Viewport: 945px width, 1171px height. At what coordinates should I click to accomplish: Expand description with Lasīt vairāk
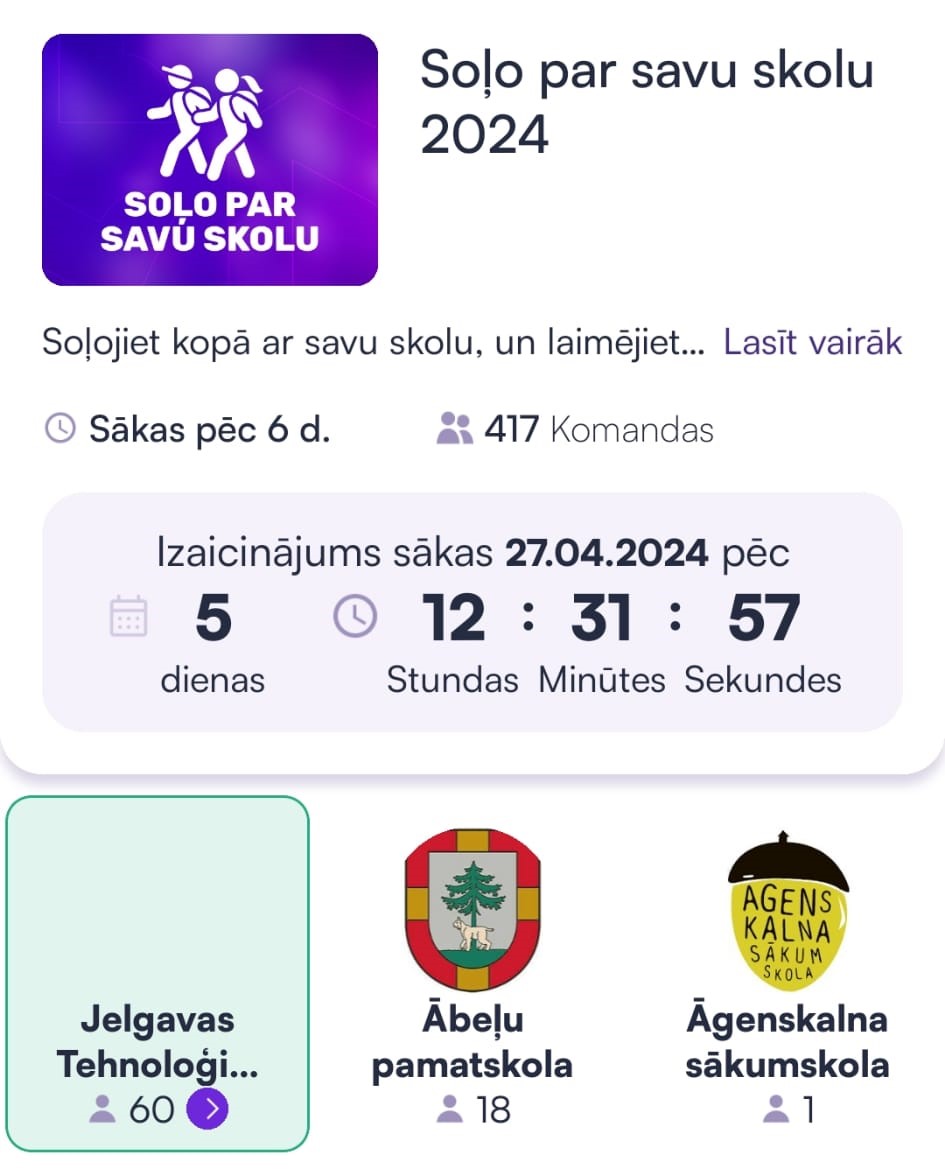coord(812,343)
